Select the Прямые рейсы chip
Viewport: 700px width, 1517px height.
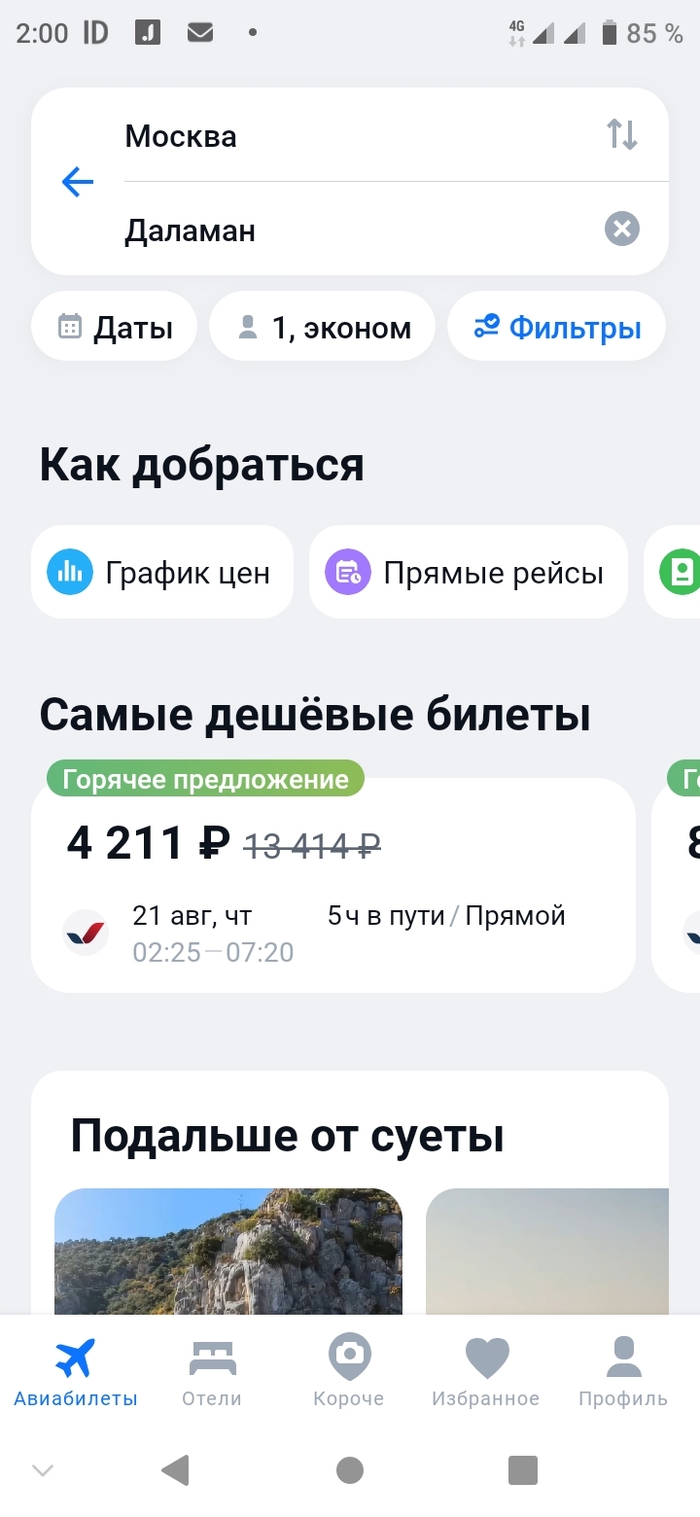[x=468, y=572]
